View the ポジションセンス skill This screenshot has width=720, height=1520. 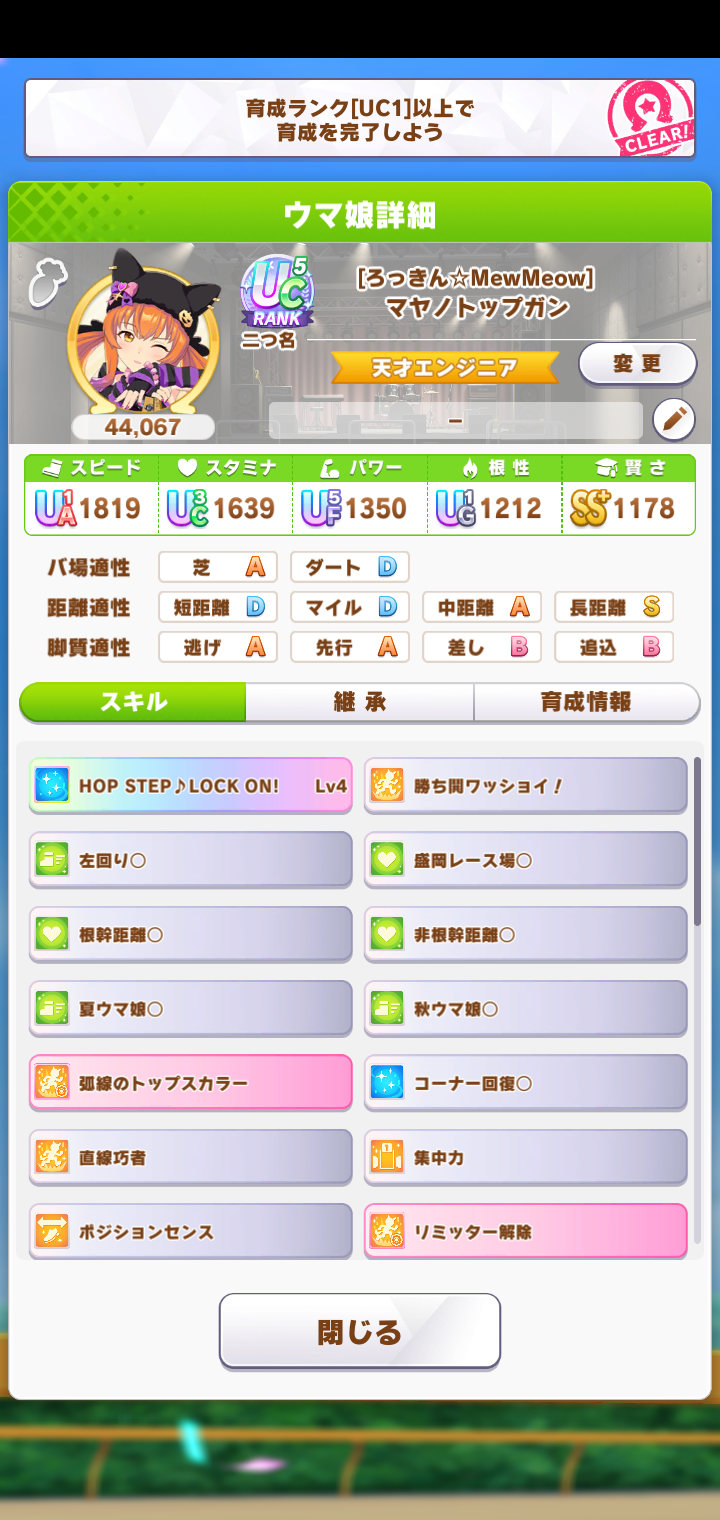(x=190, y=1231)
